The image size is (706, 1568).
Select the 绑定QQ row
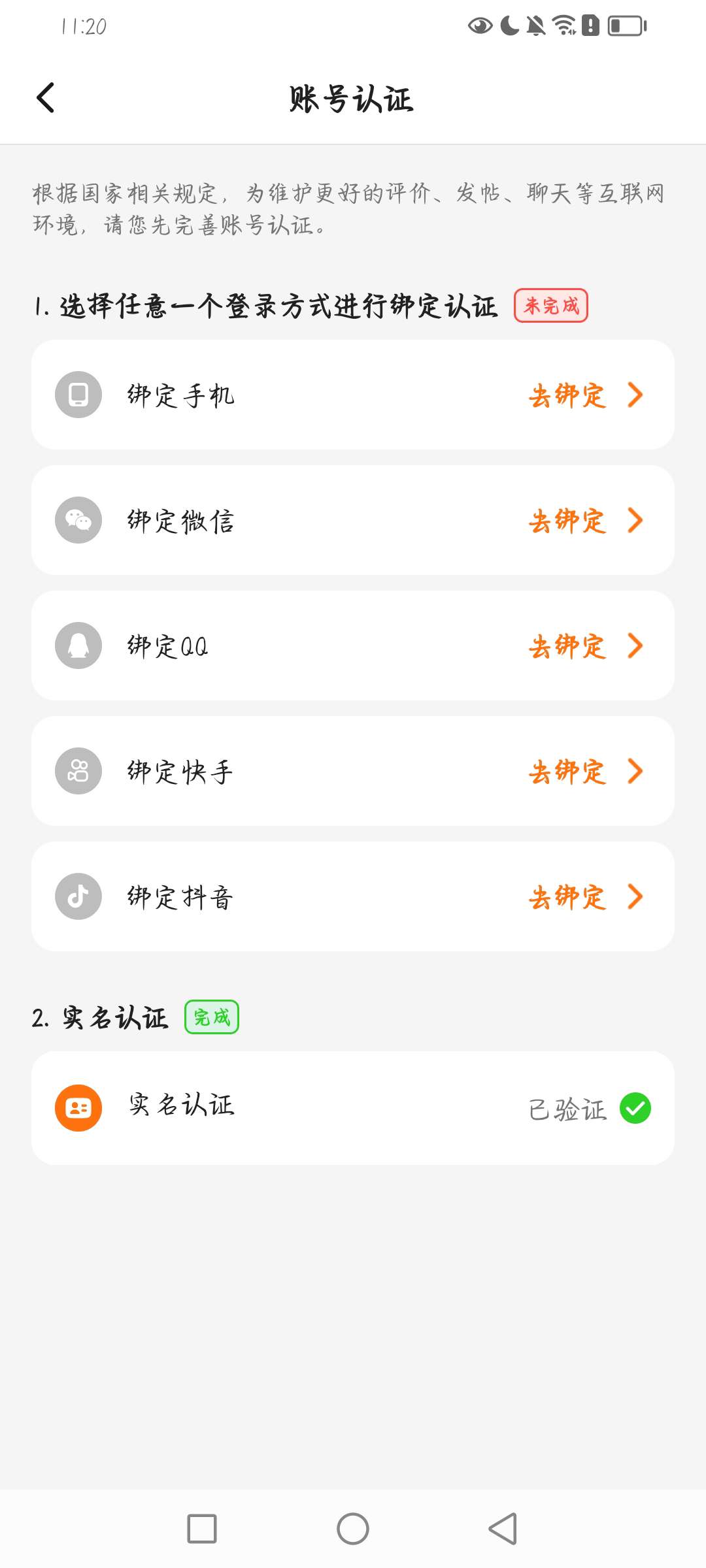point(353,645)
